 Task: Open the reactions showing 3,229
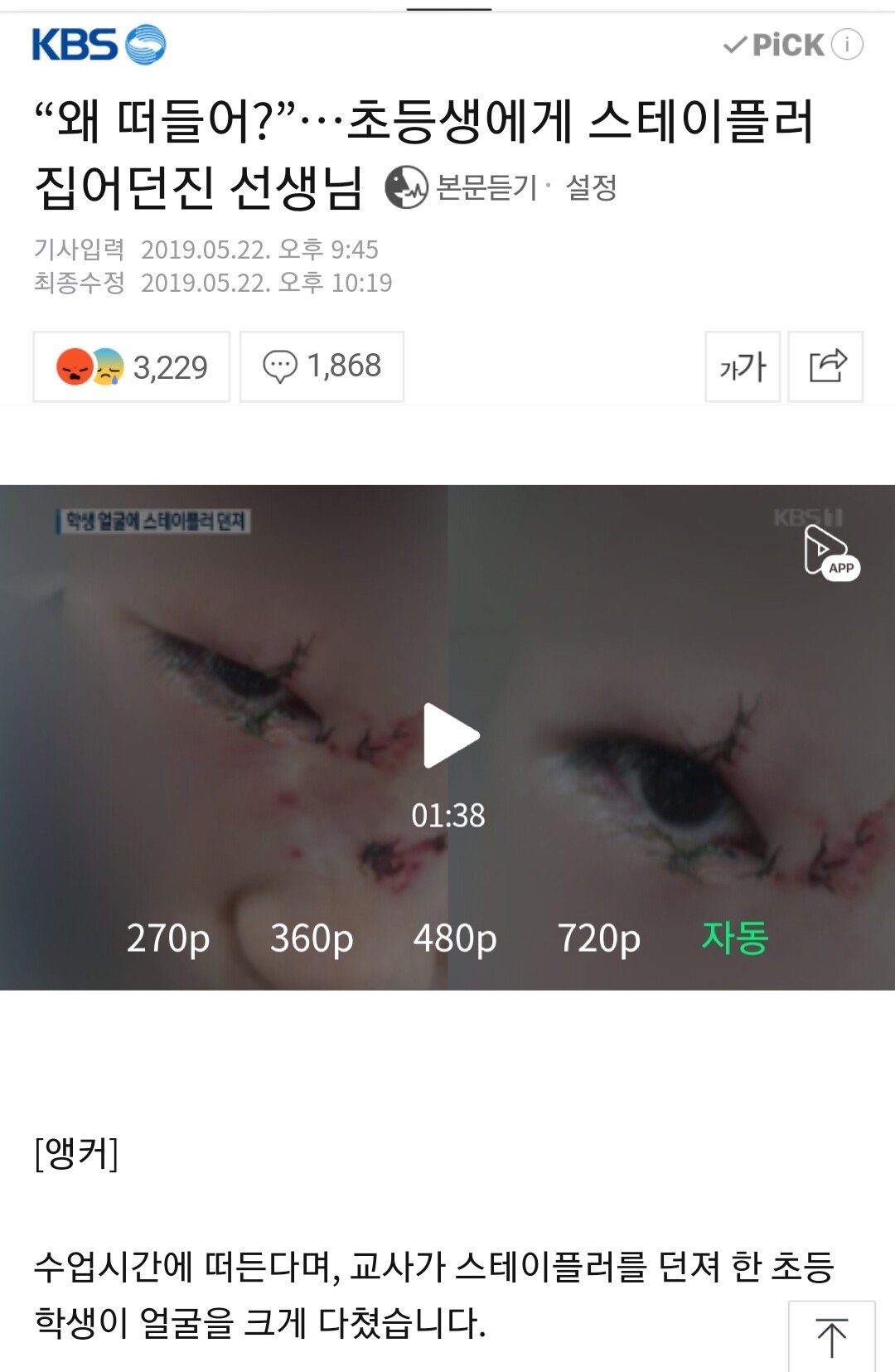132,366
